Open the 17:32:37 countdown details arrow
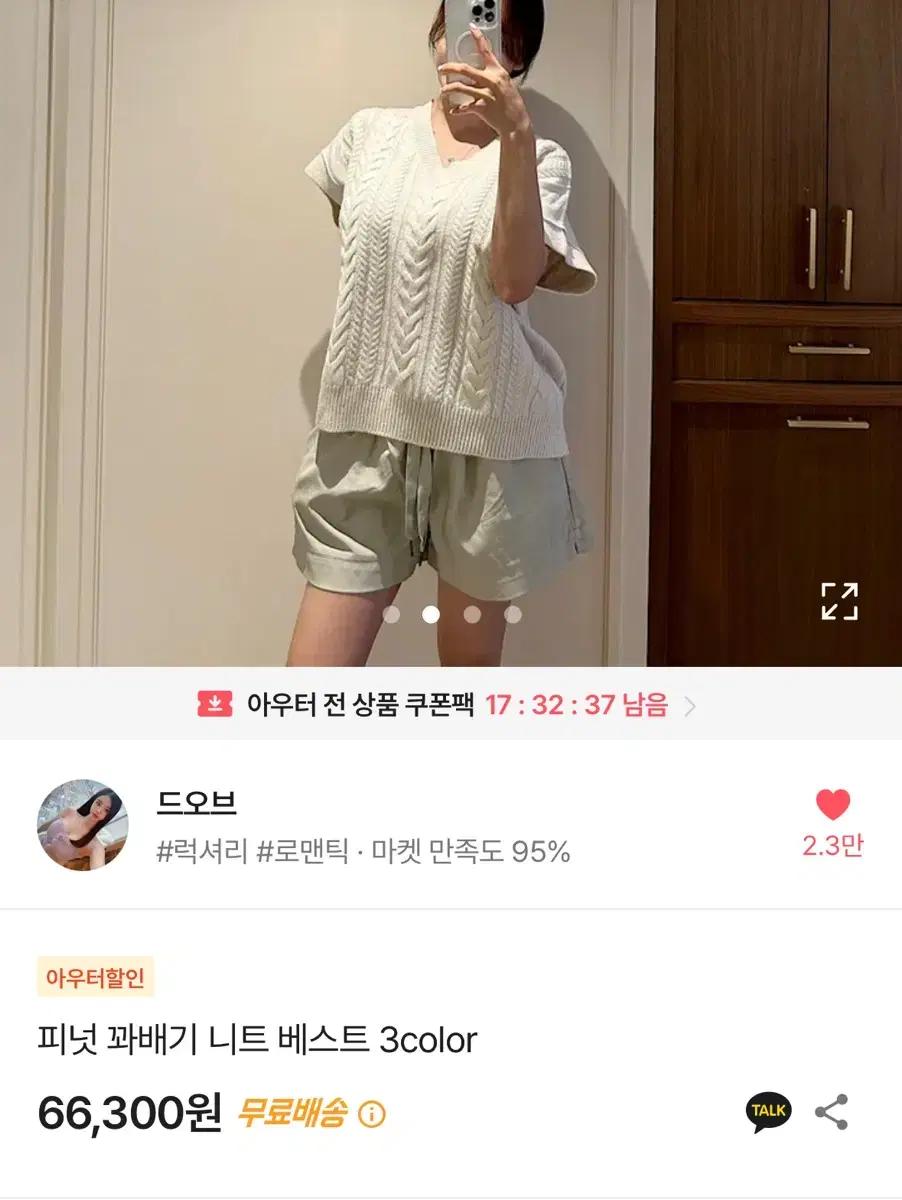 pos(689,707)
